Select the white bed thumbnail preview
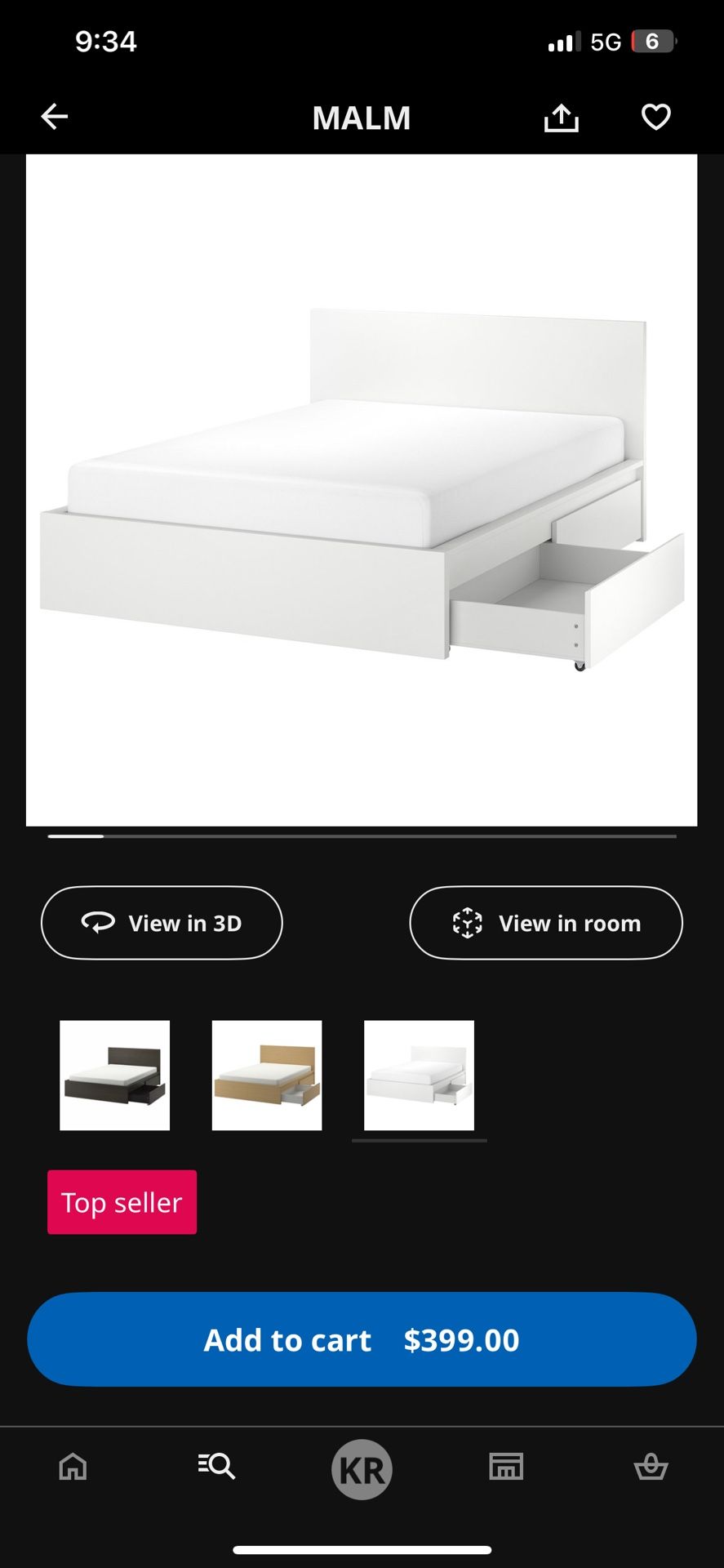Viewport: 724px width, 1568px height. point(418,1076)
